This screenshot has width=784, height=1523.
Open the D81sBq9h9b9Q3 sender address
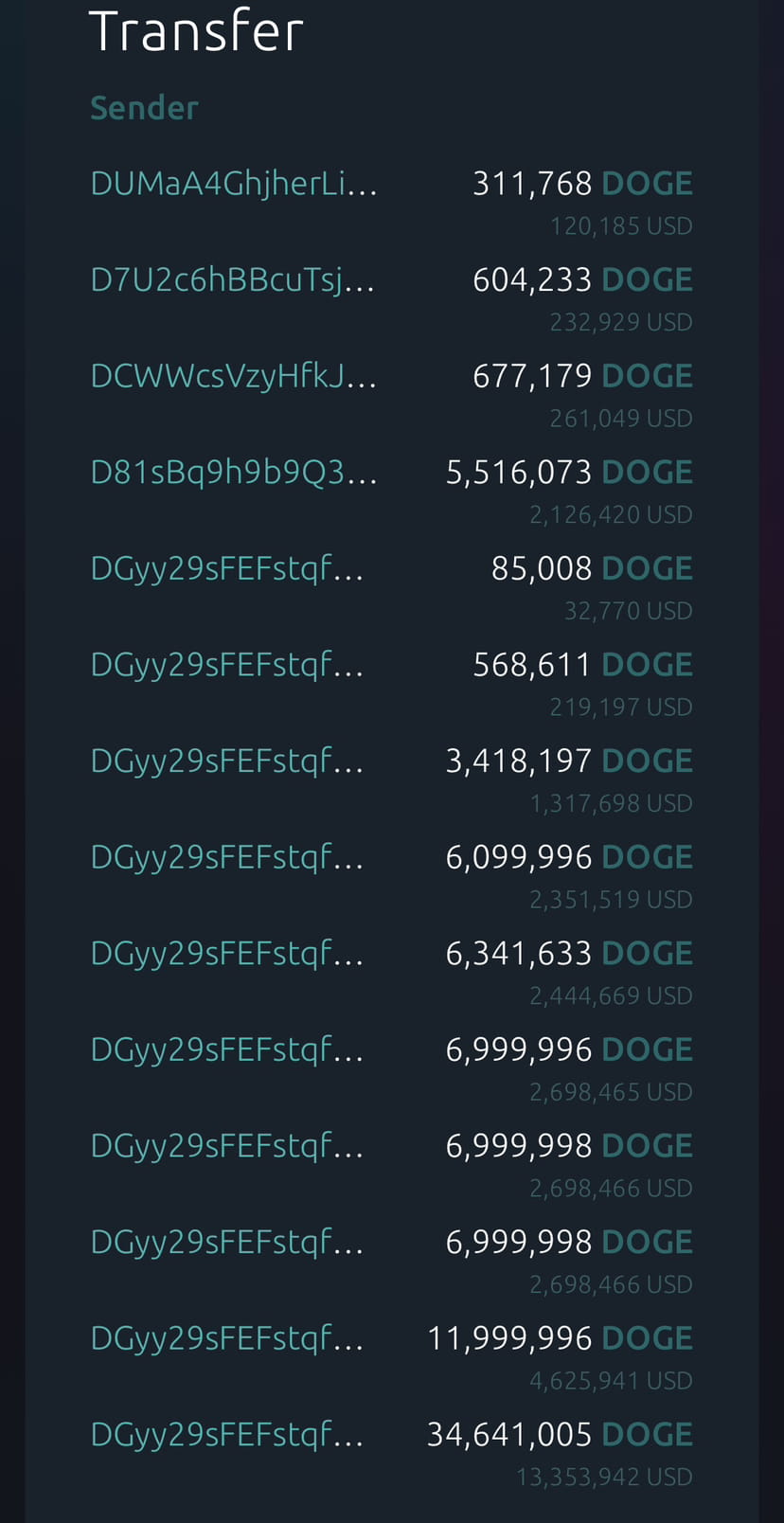(x=234, y=472)
